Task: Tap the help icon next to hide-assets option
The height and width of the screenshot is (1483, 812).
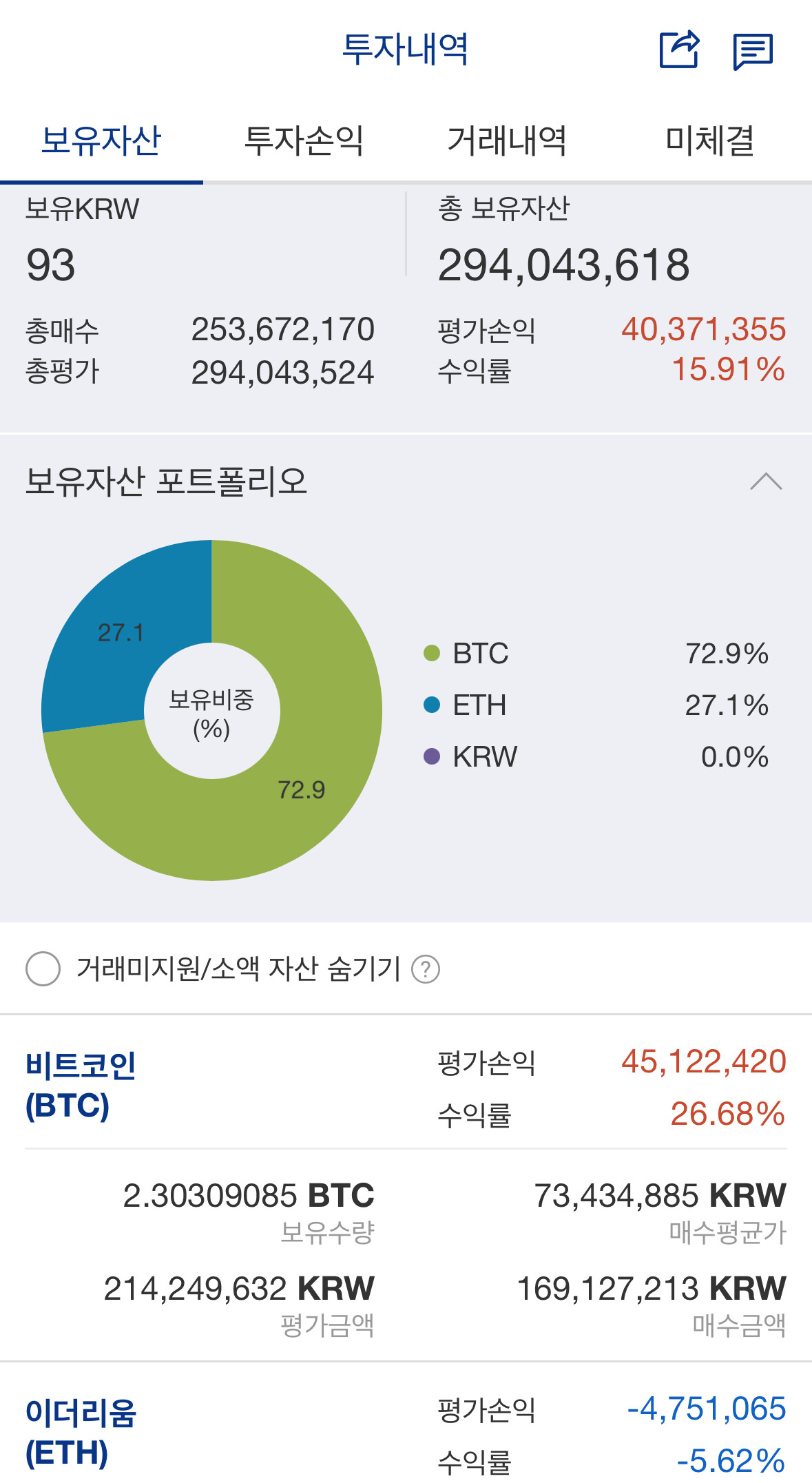Action: 427,971
